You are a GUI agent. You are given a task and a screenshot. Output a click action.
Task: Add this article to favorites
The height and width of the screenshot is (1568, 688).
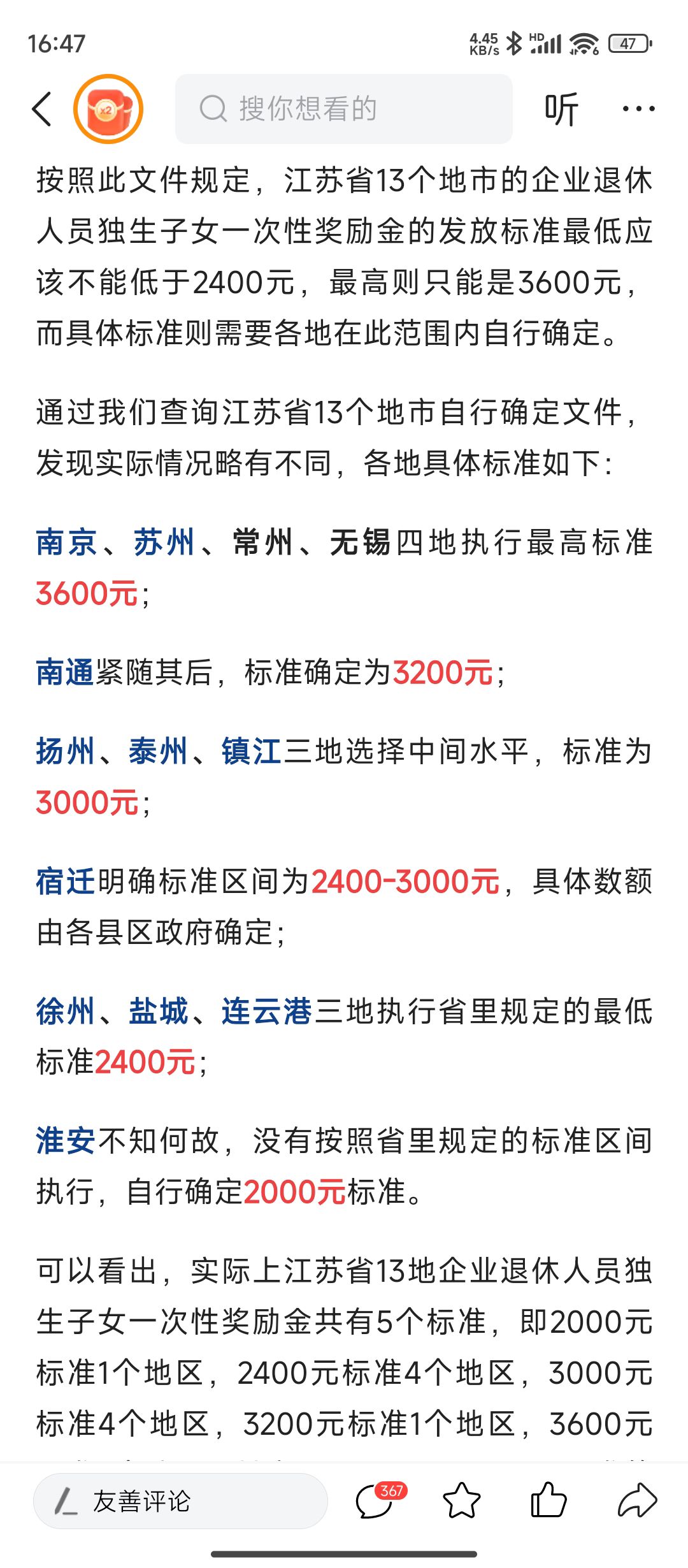(x=461, y=1501)
